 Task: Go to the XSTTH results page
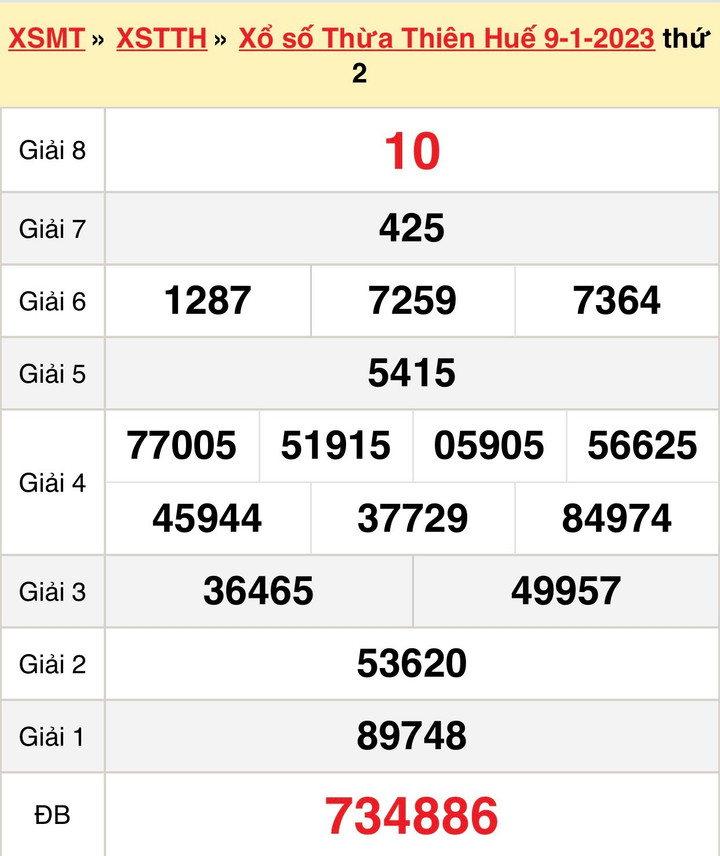[161, 39]
